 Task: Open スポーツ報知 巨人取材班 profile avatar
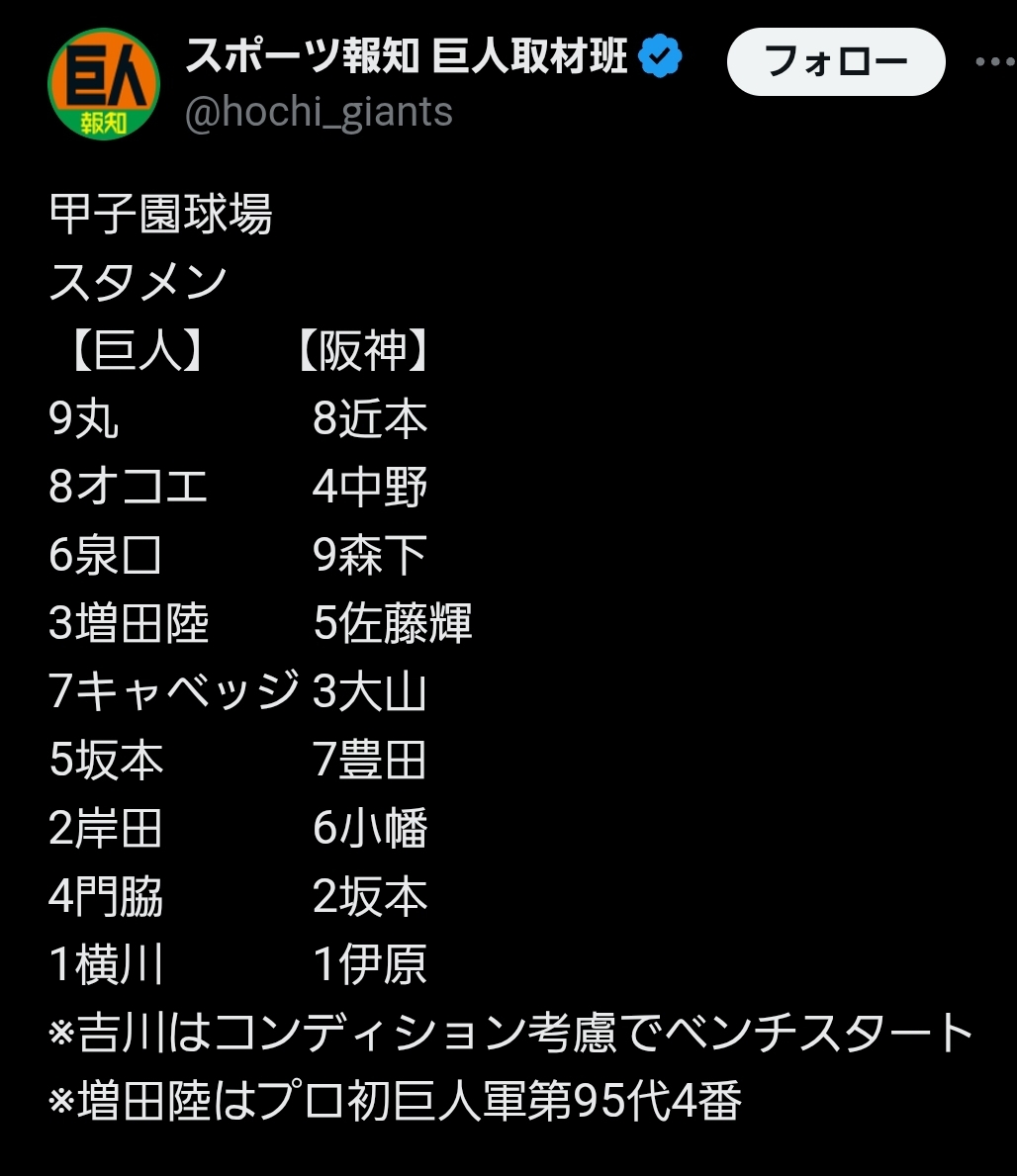[x=104, y=85]
